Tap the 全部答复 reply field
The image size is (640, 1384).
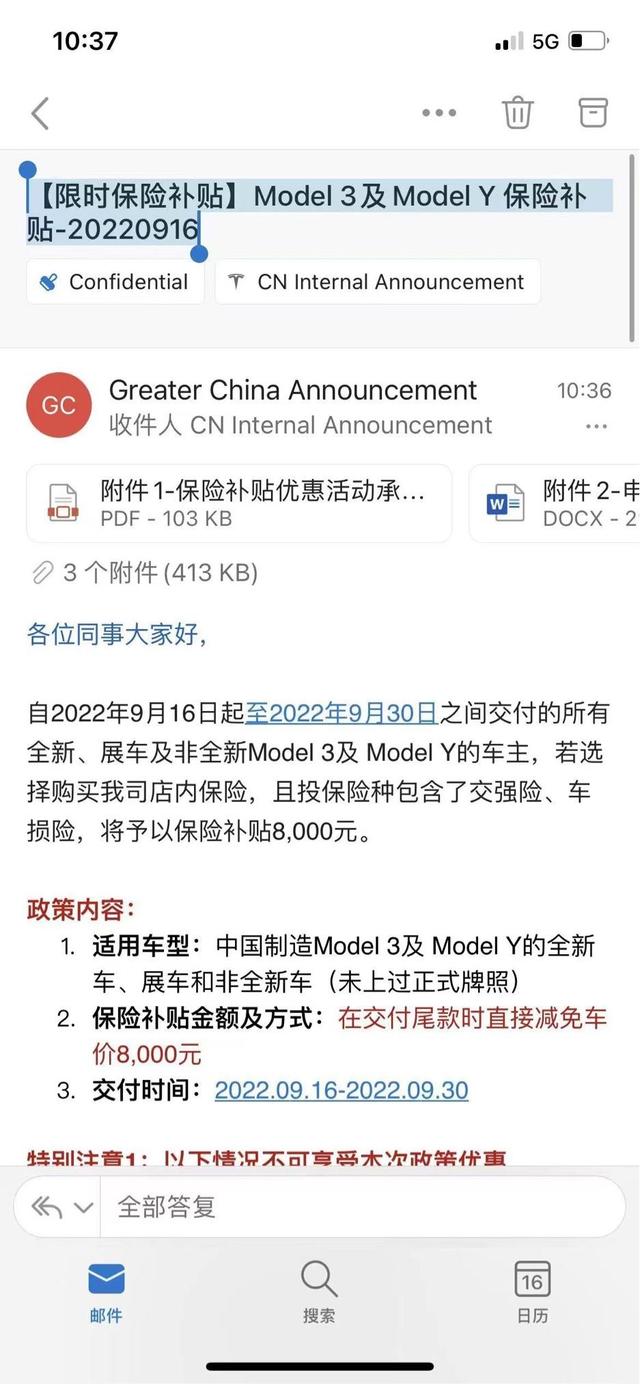coord(363,1207)
